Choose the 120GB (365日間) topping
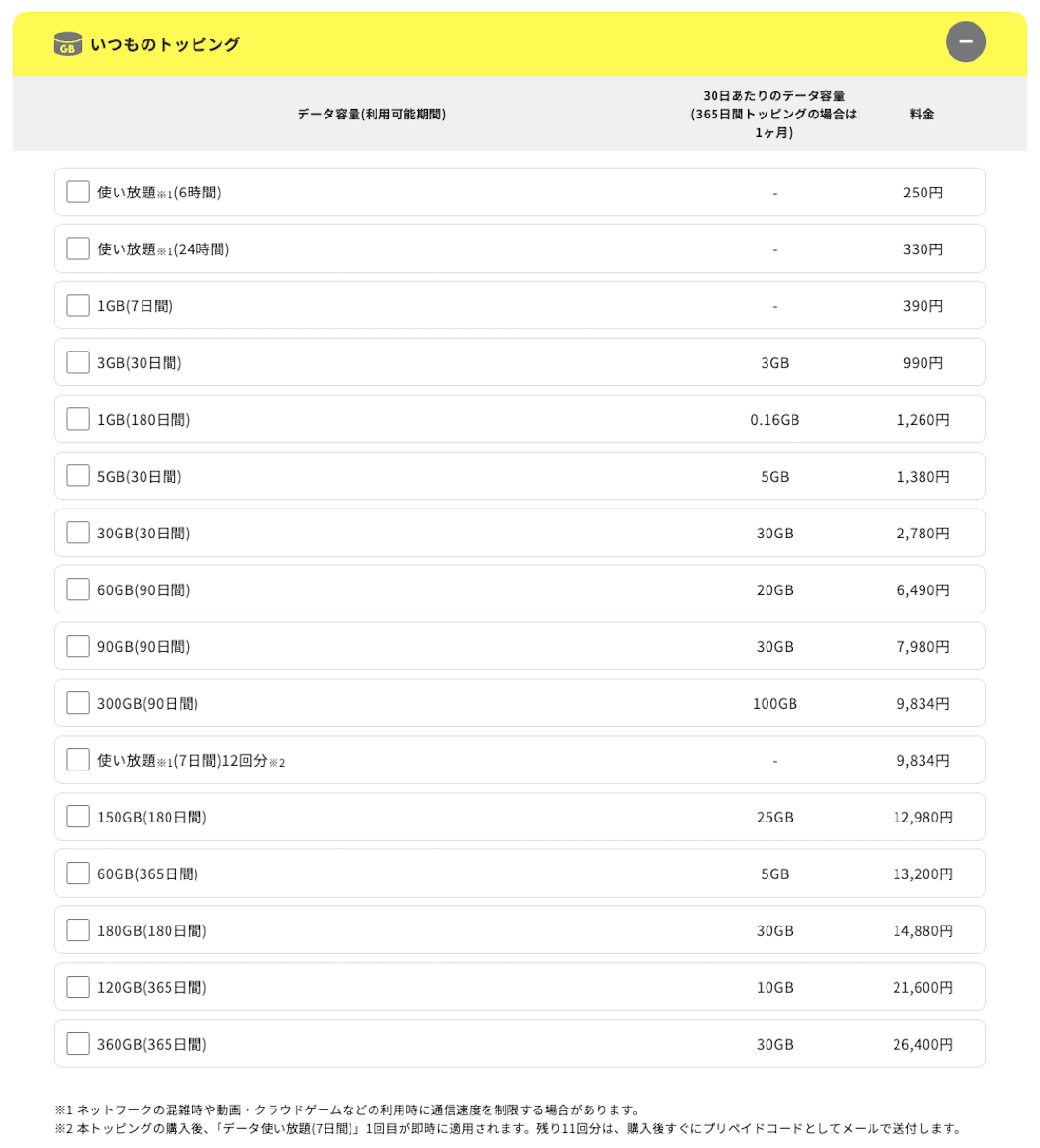 click(x=78, y=987)
